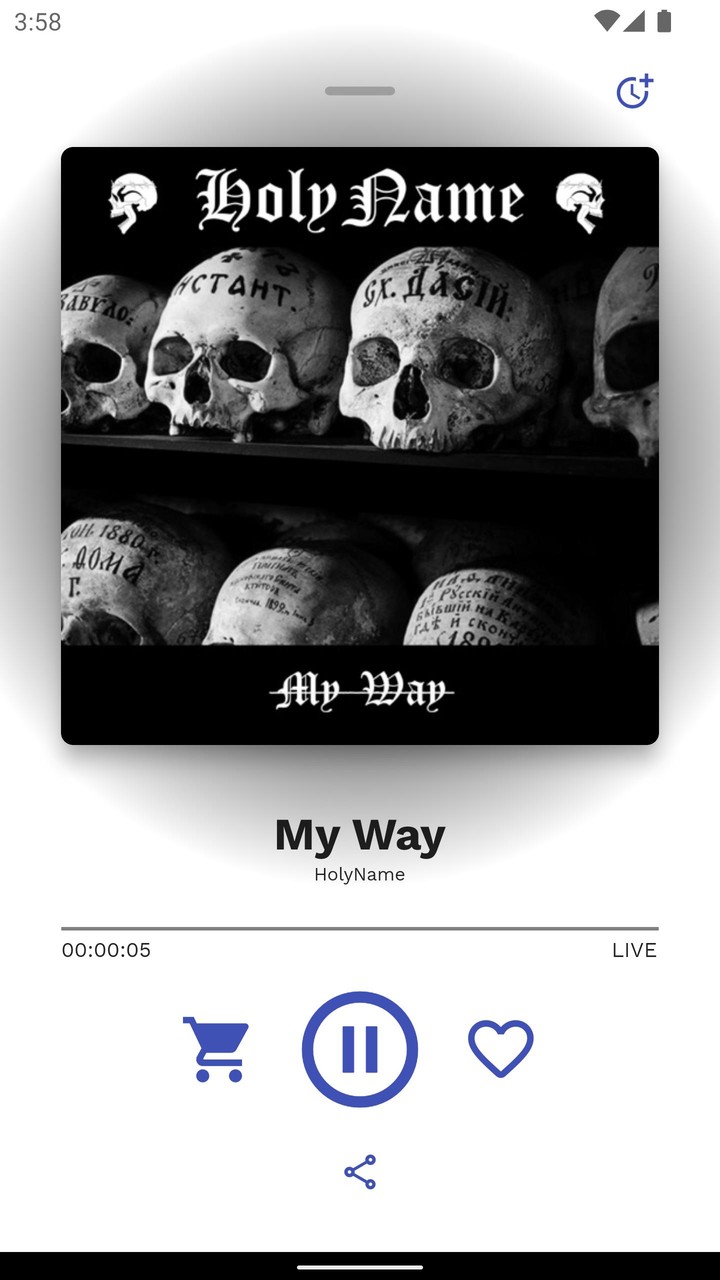Screen dimensions: 720x1280
Task: Open the shopping cart to buy the song
Action: tap(215, 1047)
